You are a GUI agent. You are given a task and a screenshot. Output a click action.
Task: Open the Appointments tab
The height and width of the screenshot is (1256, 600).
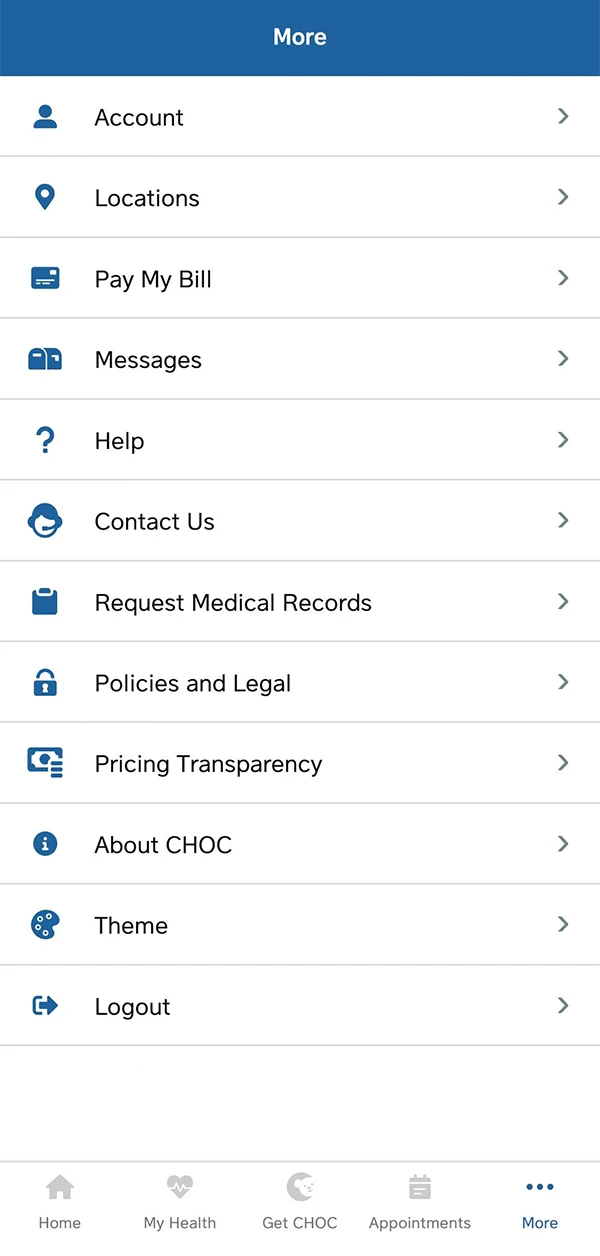(420, 1202)
